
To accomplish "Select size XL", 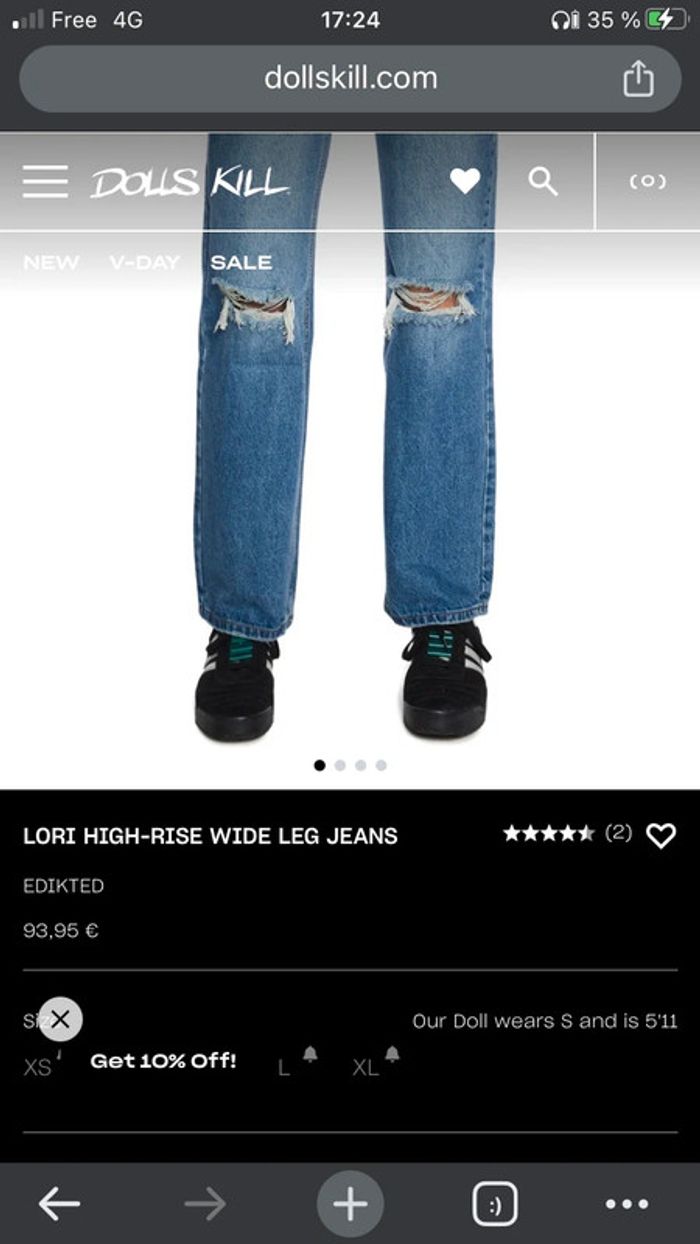I will [x=365, y=1067].
